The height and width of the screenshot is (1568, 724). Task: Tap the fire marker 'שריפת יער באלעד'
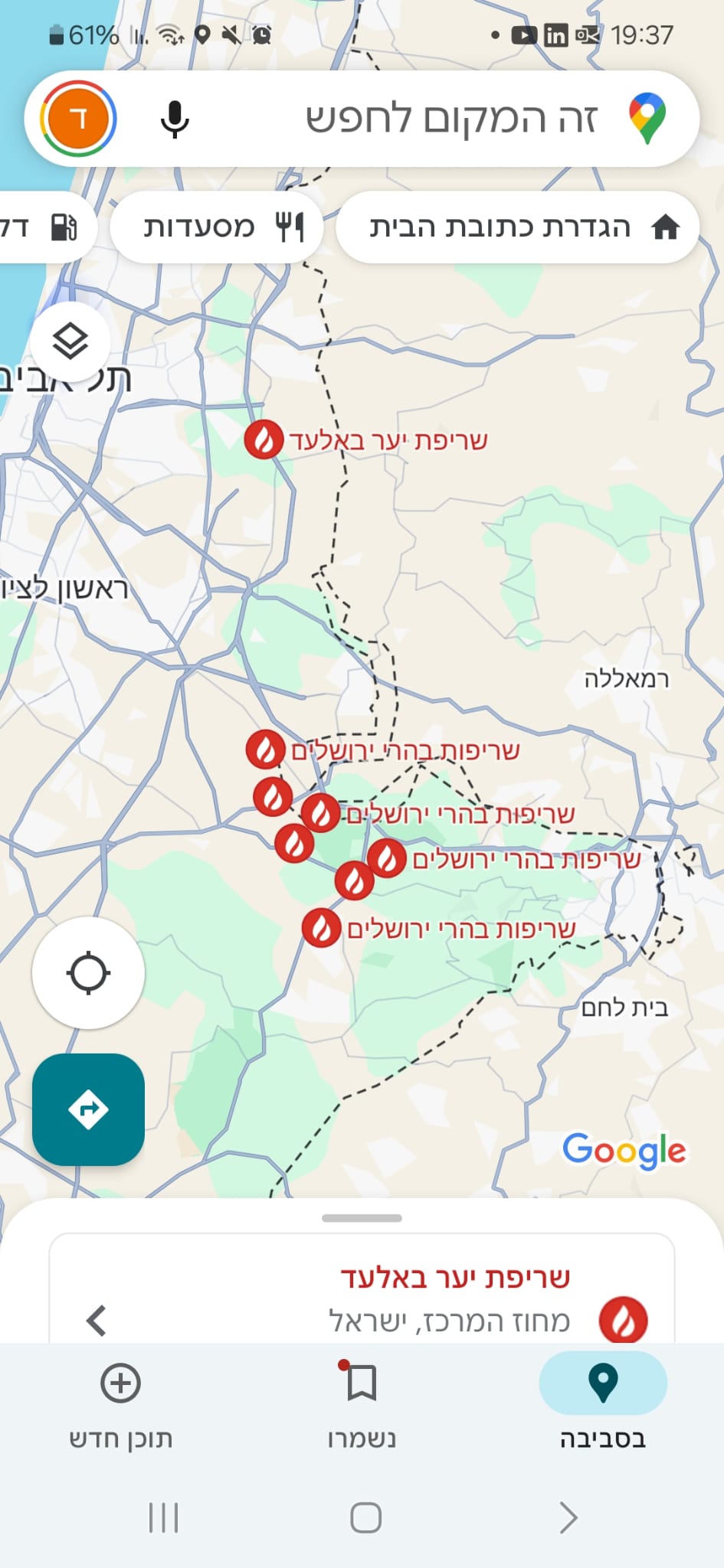[x=264, y=440]
